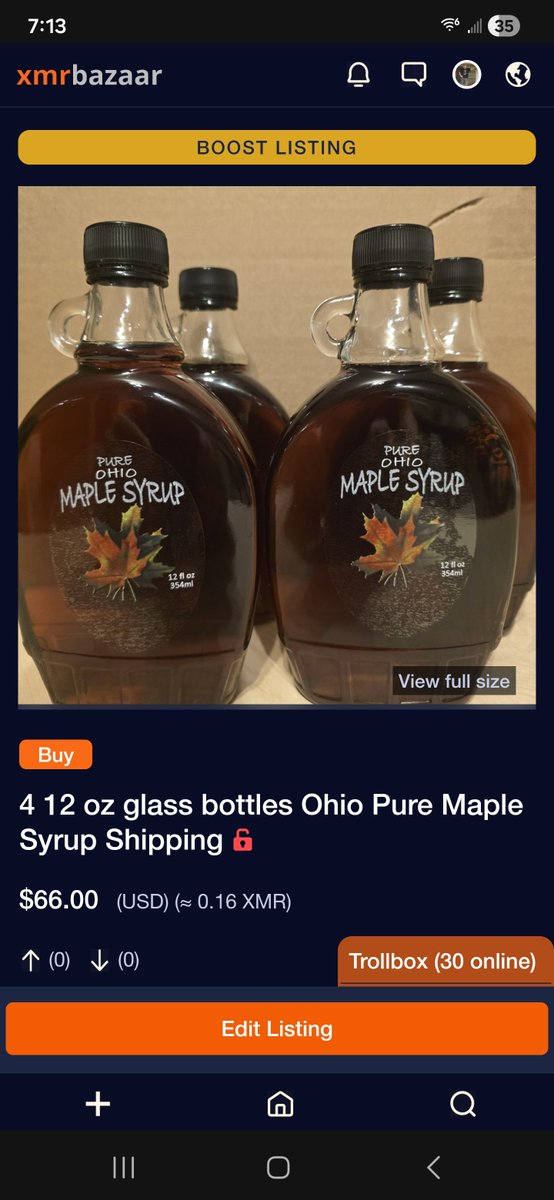This screenshot has height=1200, width=554.
Task: Open search from the bottom bar
Action: click(463, 1104)
